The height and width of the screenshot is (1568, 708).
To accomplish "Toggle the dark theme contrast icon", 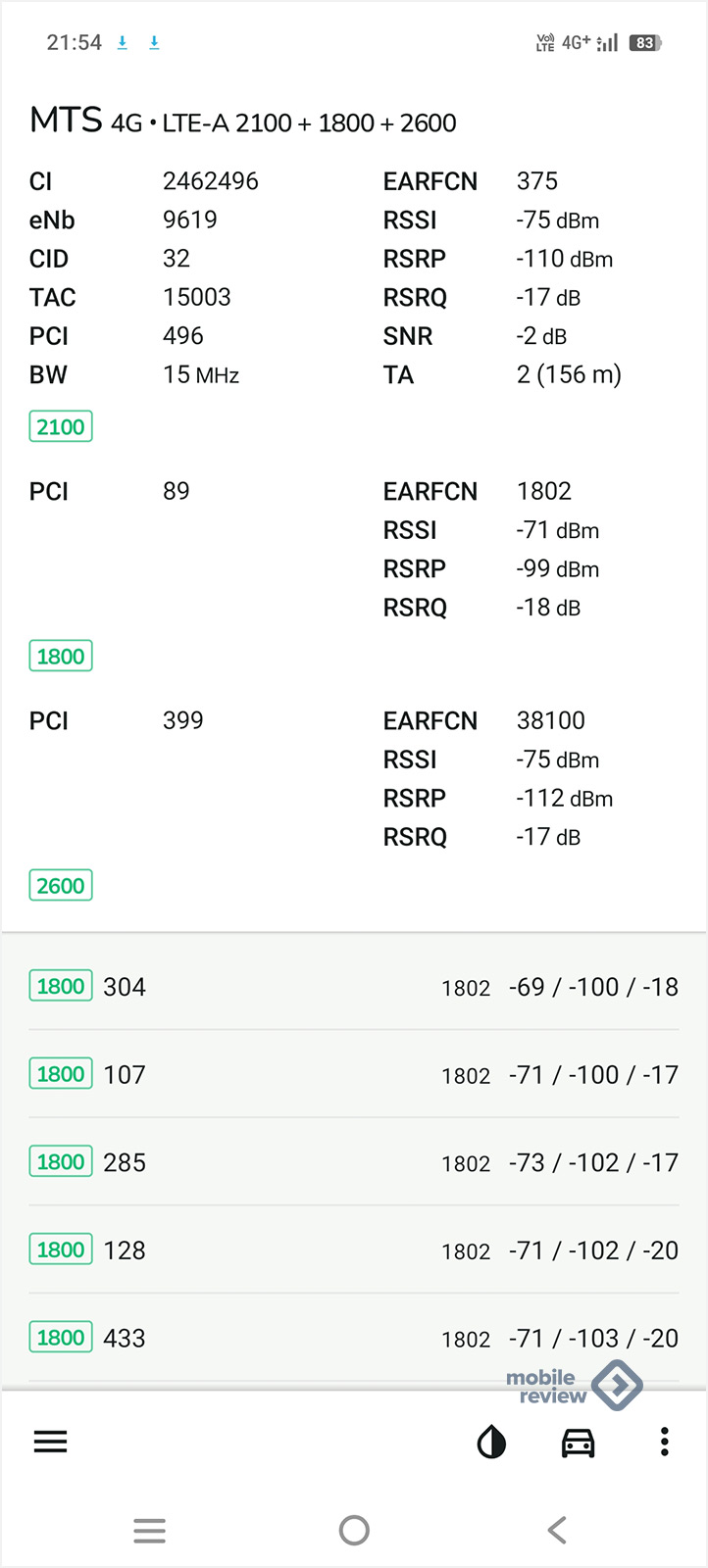I will click(x=491, y=1443).
